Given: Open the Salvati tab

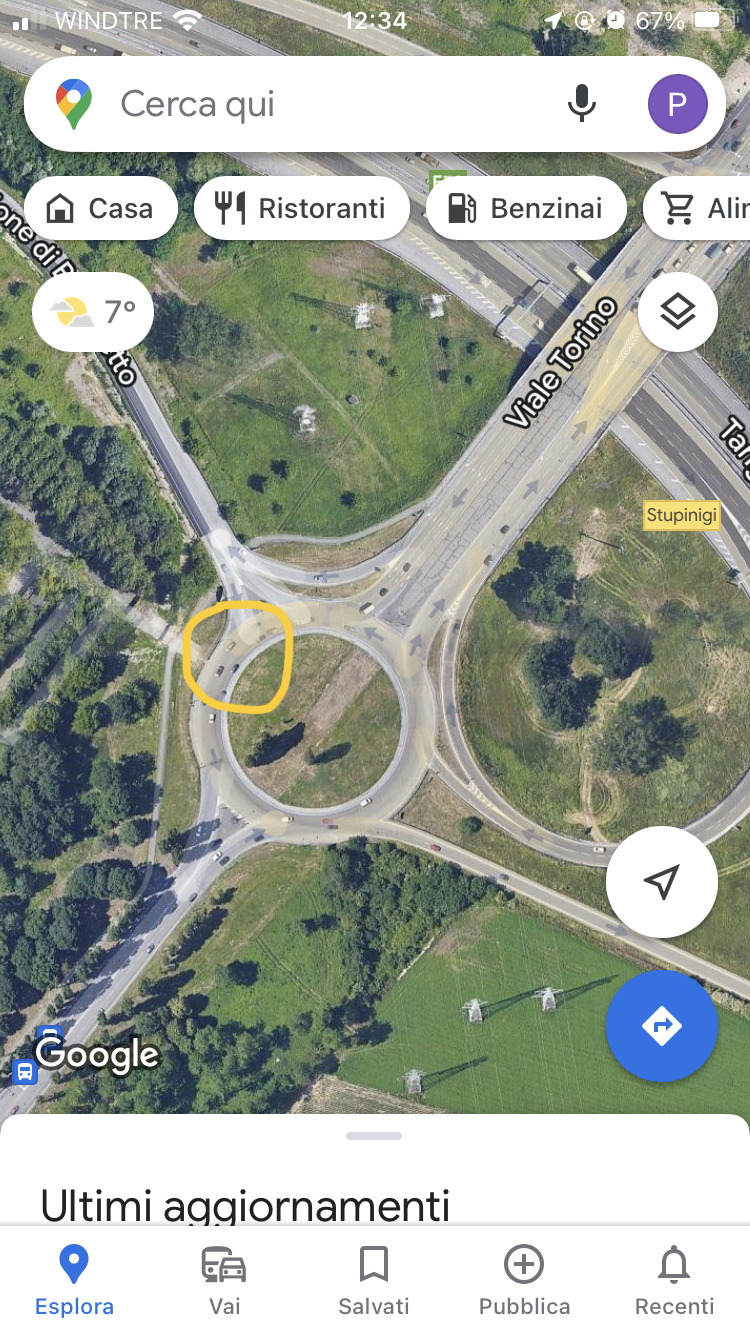Looking at the screenshot, I should [x=374, y=1280].
